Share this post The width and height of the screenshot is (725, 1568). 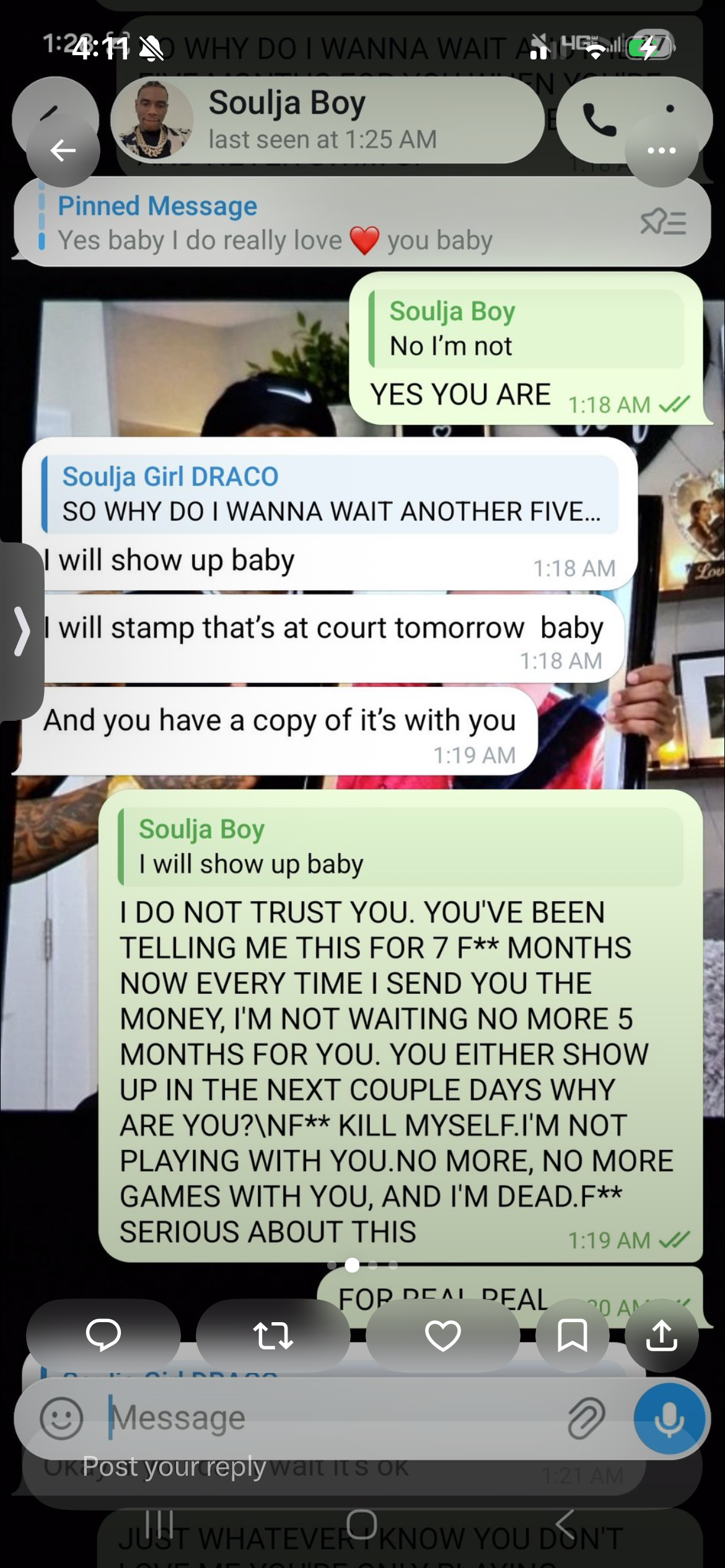tap(661, 1335)
